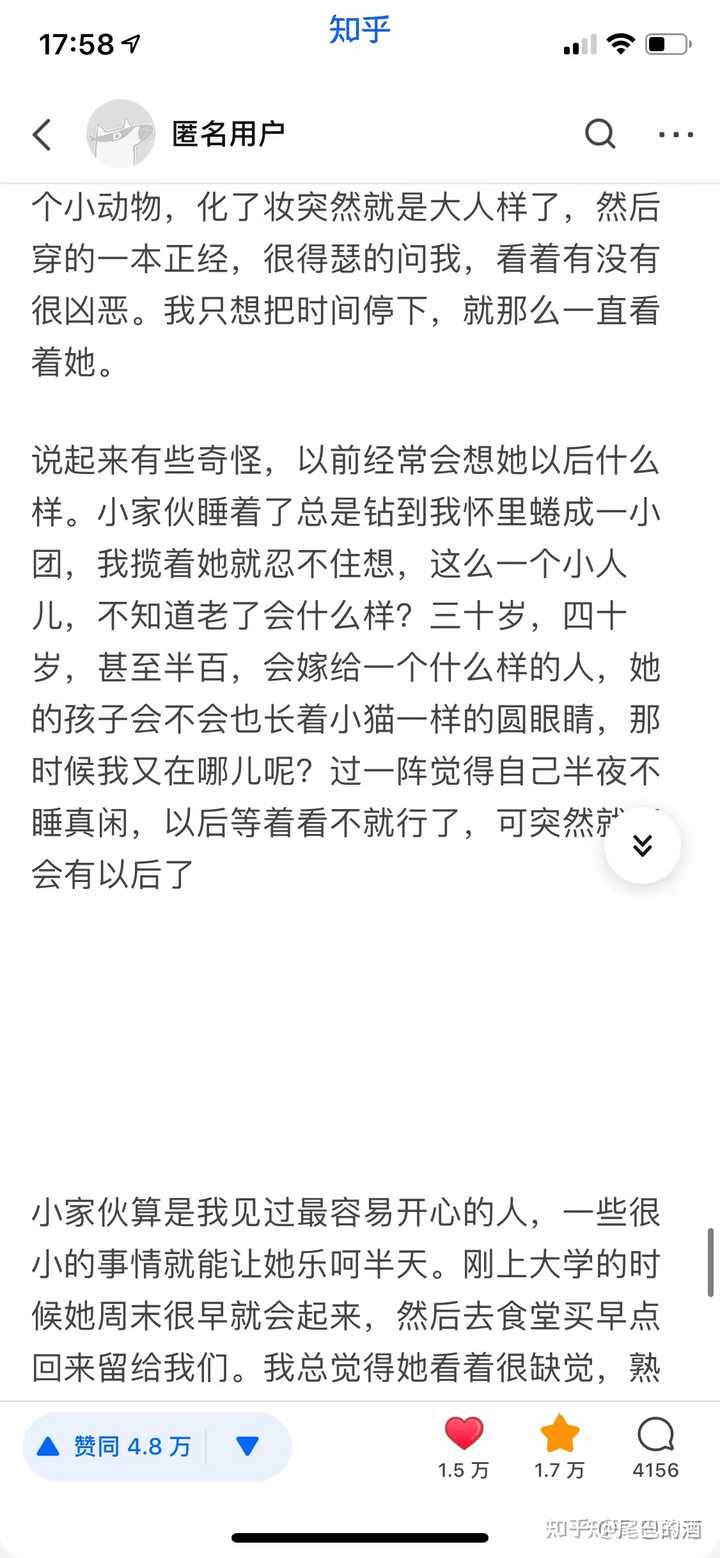The image size is (720, 1558).
Task: Search within this answer page
Action: coord(600,134)
